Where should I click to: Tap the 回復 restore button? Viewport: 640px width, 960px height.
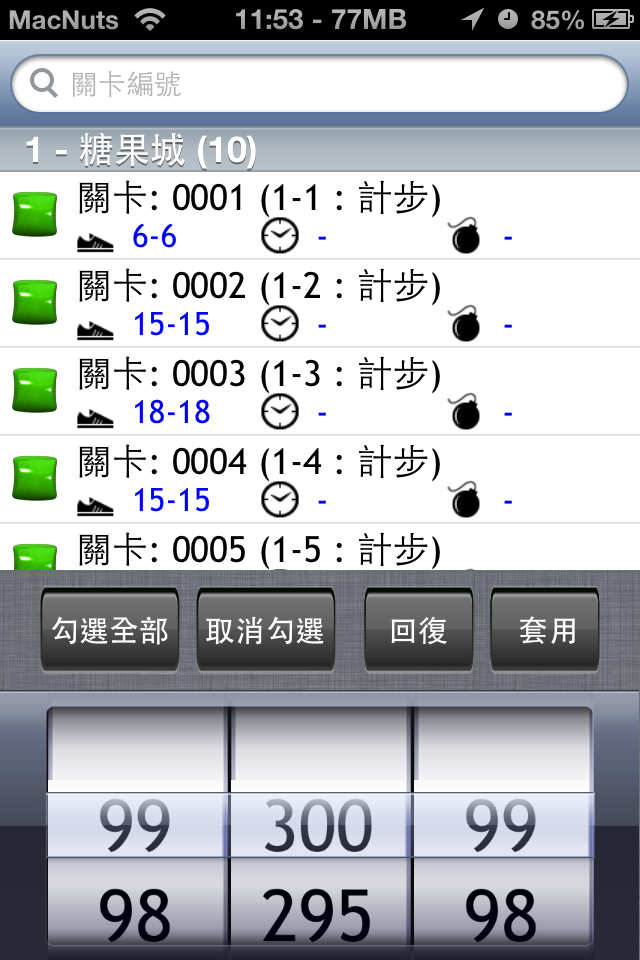pos(418,631)
